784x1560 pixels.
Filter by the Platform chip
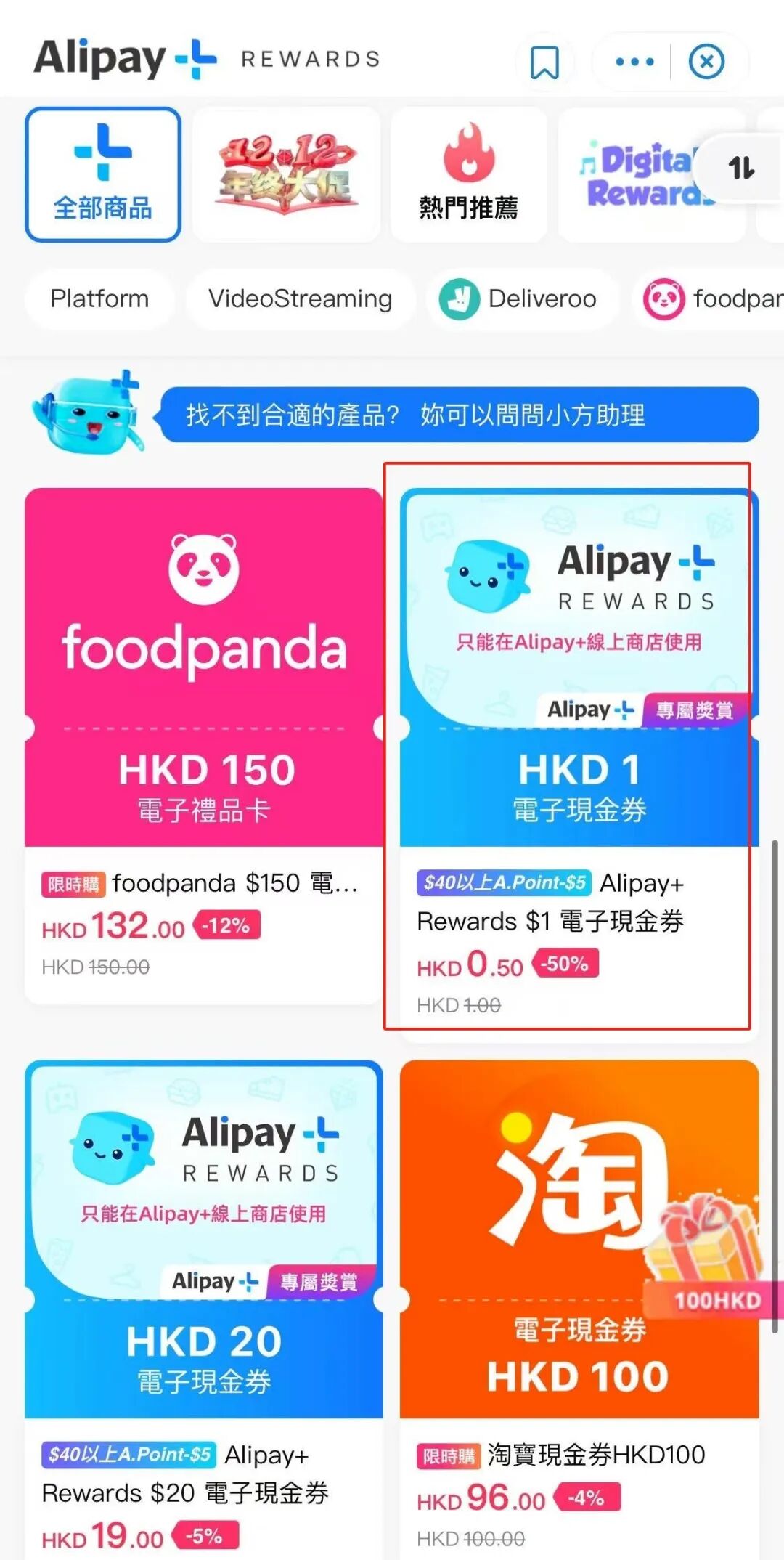pos(99,298)
